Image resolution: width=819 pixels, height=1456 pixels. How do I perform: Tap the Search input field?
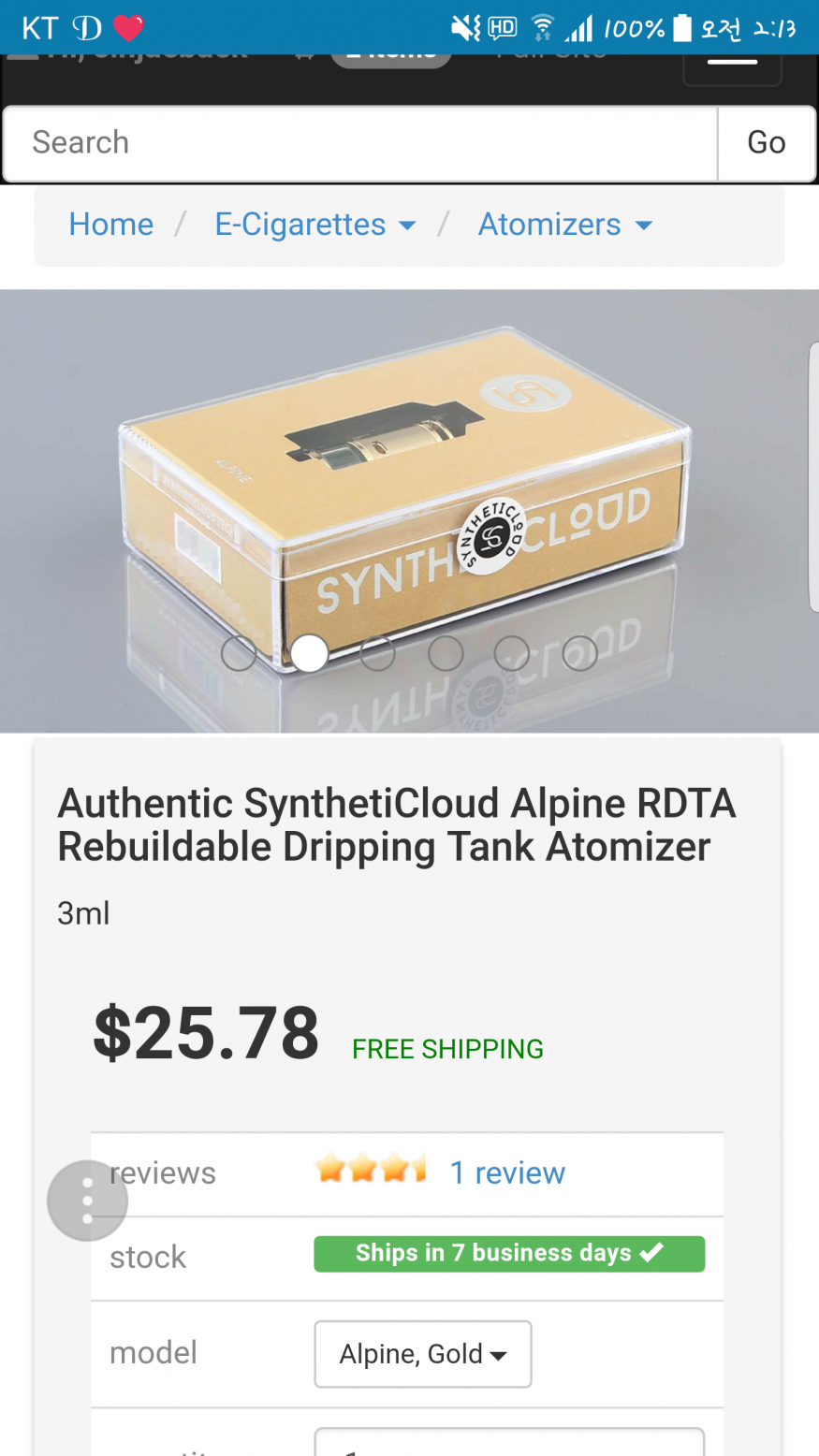click(360, 143)
